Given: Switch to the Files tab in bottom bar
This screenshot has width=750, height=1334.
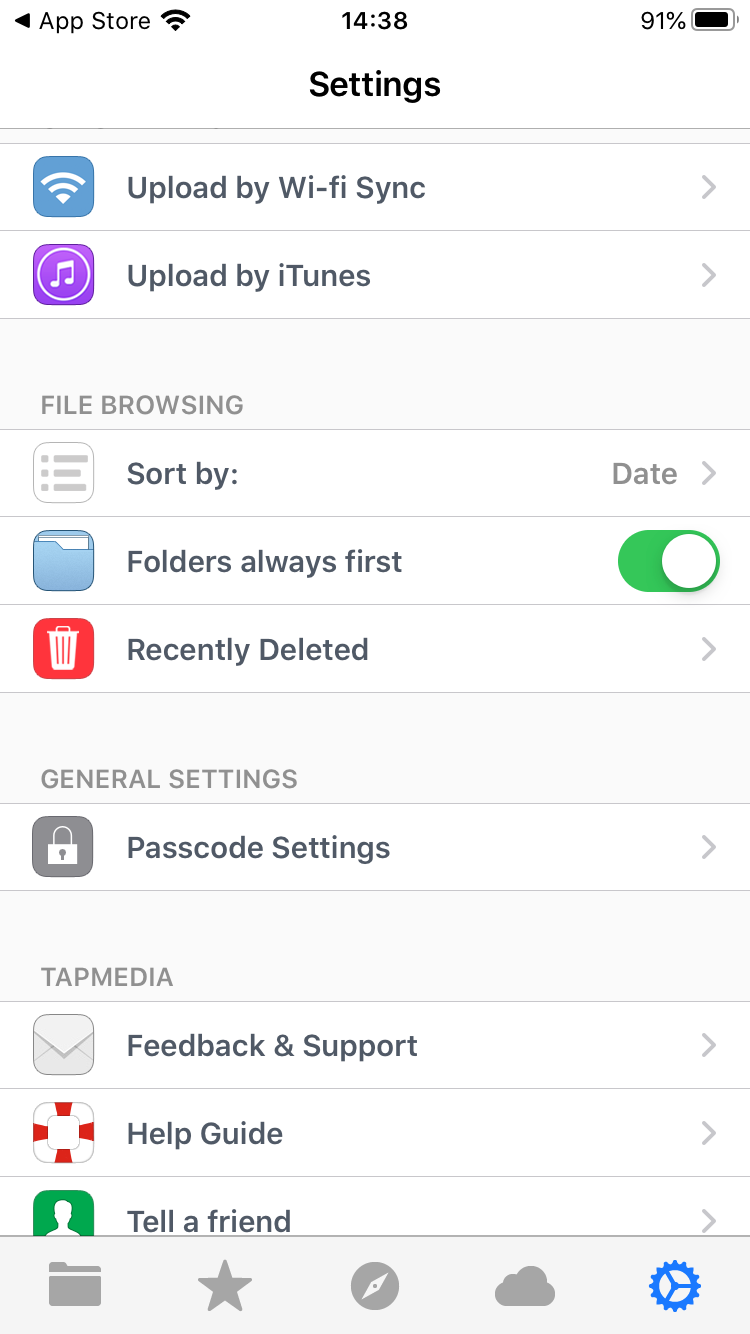Looking at the screenshot, I should (x=75, y=1286).
